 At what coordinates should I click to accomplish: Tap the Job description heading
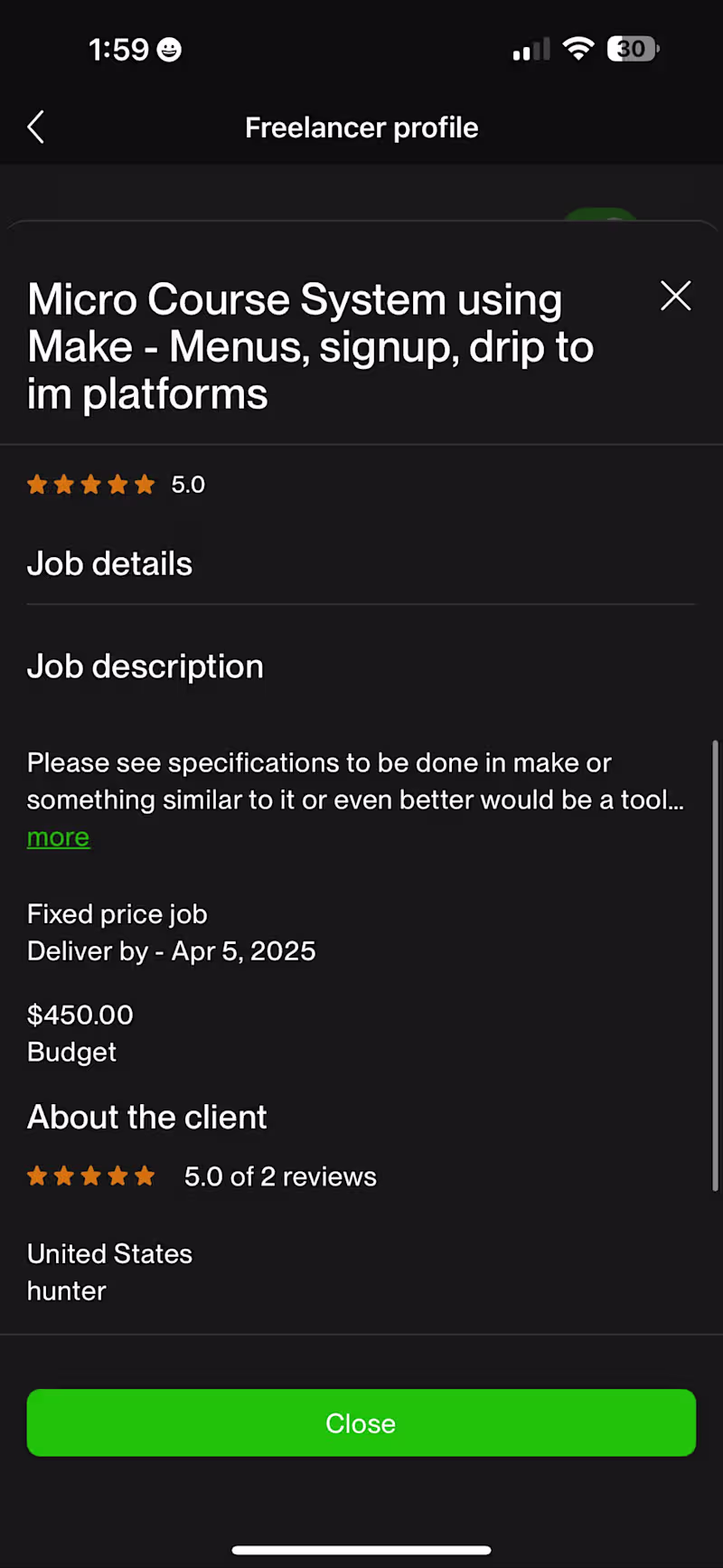point(145,666)
